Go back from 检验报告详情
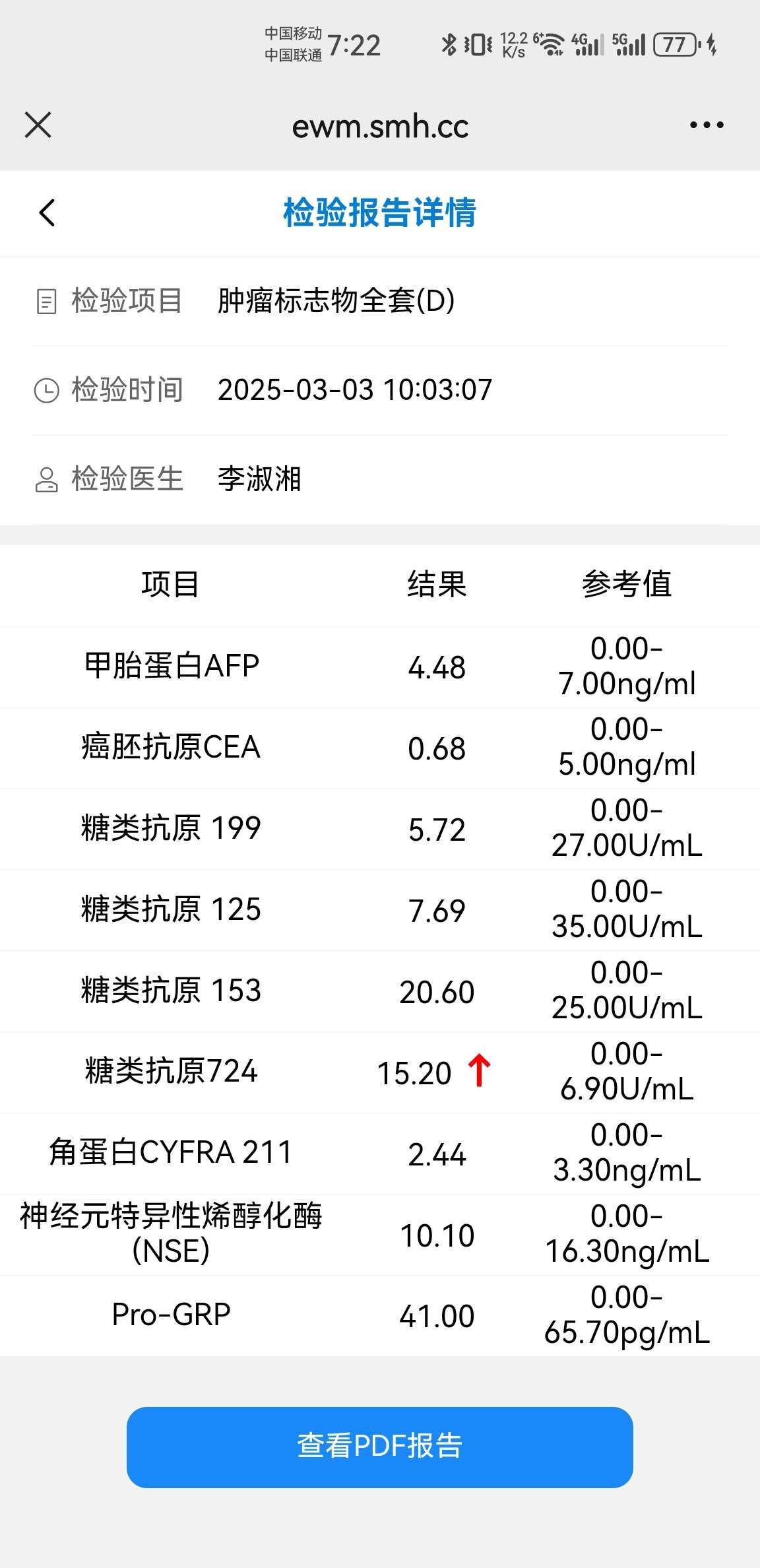 click(47, 212)
